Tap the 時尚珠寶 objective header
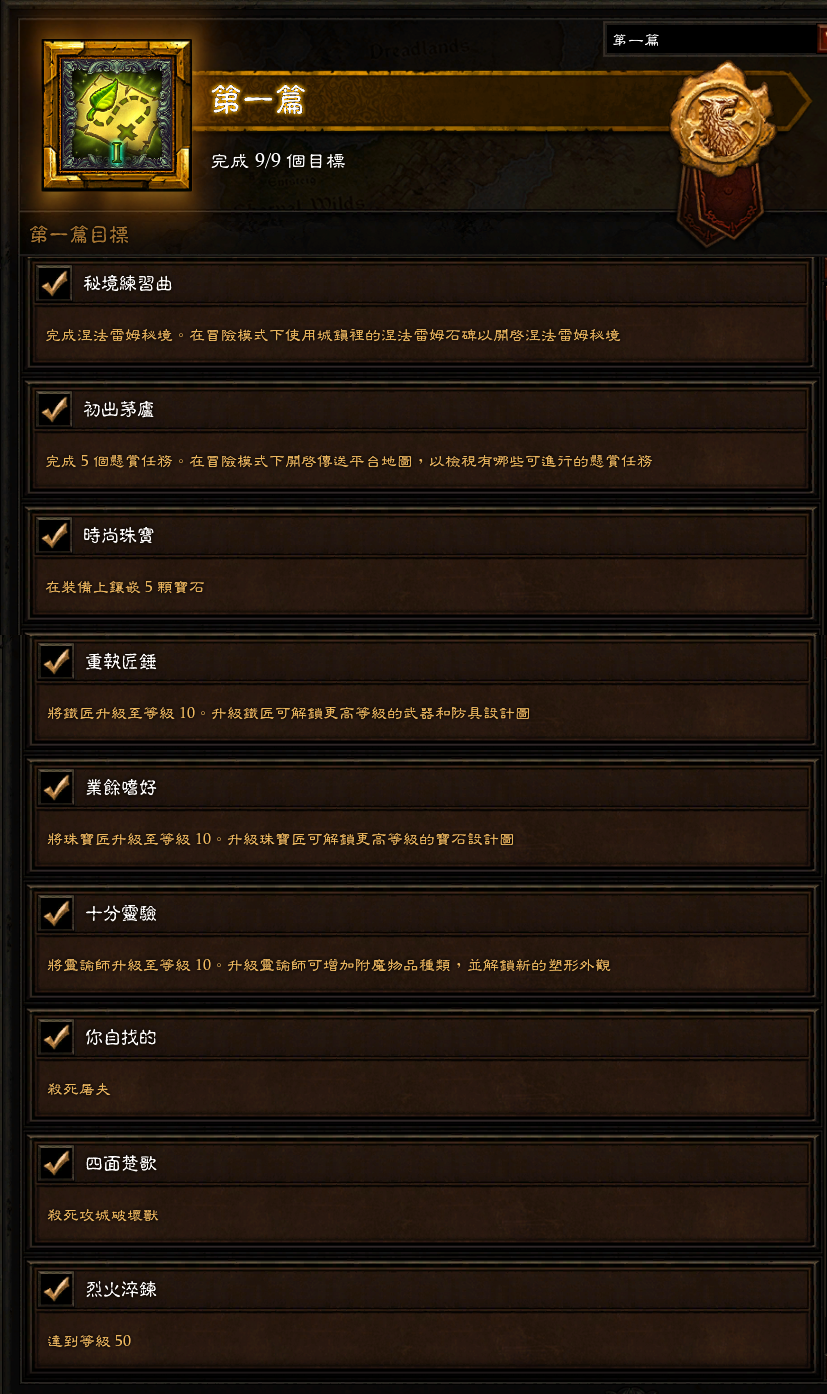The width and height of the screenshot is (827, 1394). [x=421, y=536]
